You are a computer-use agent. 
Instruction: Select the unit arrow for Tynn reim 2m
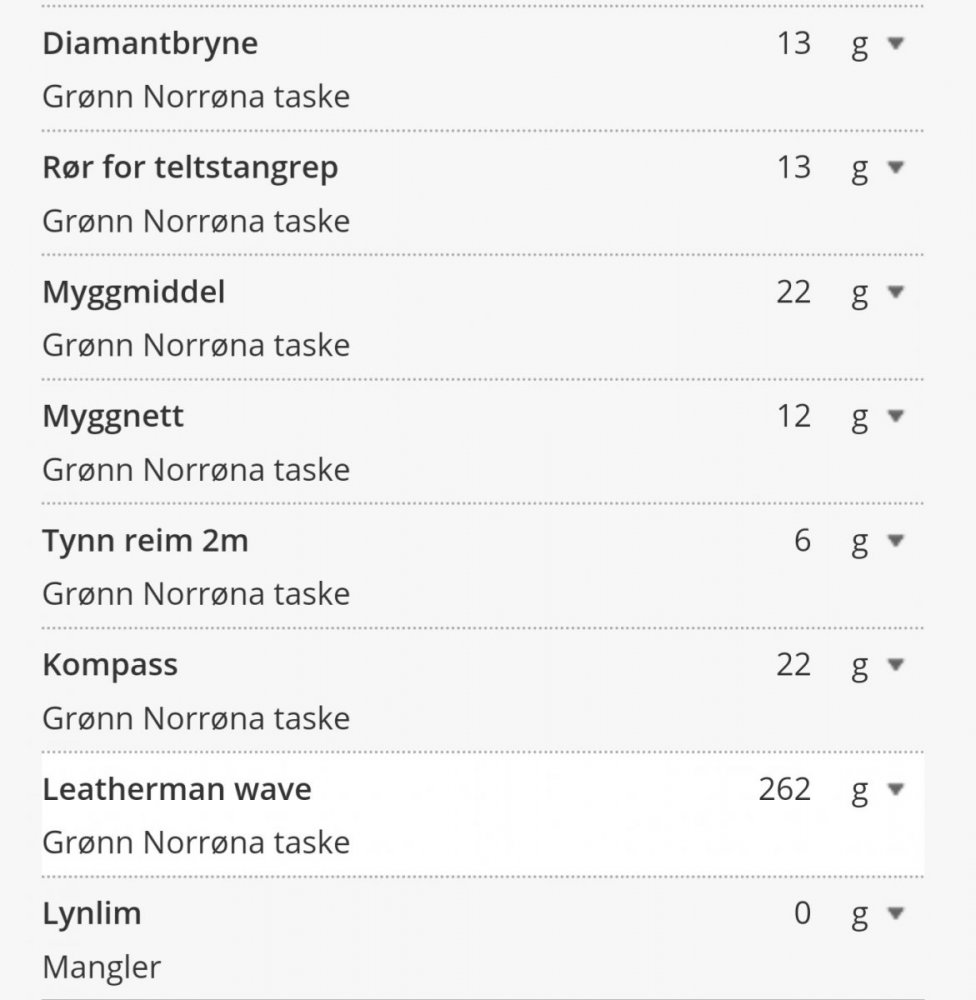click(x=895, y=541)
